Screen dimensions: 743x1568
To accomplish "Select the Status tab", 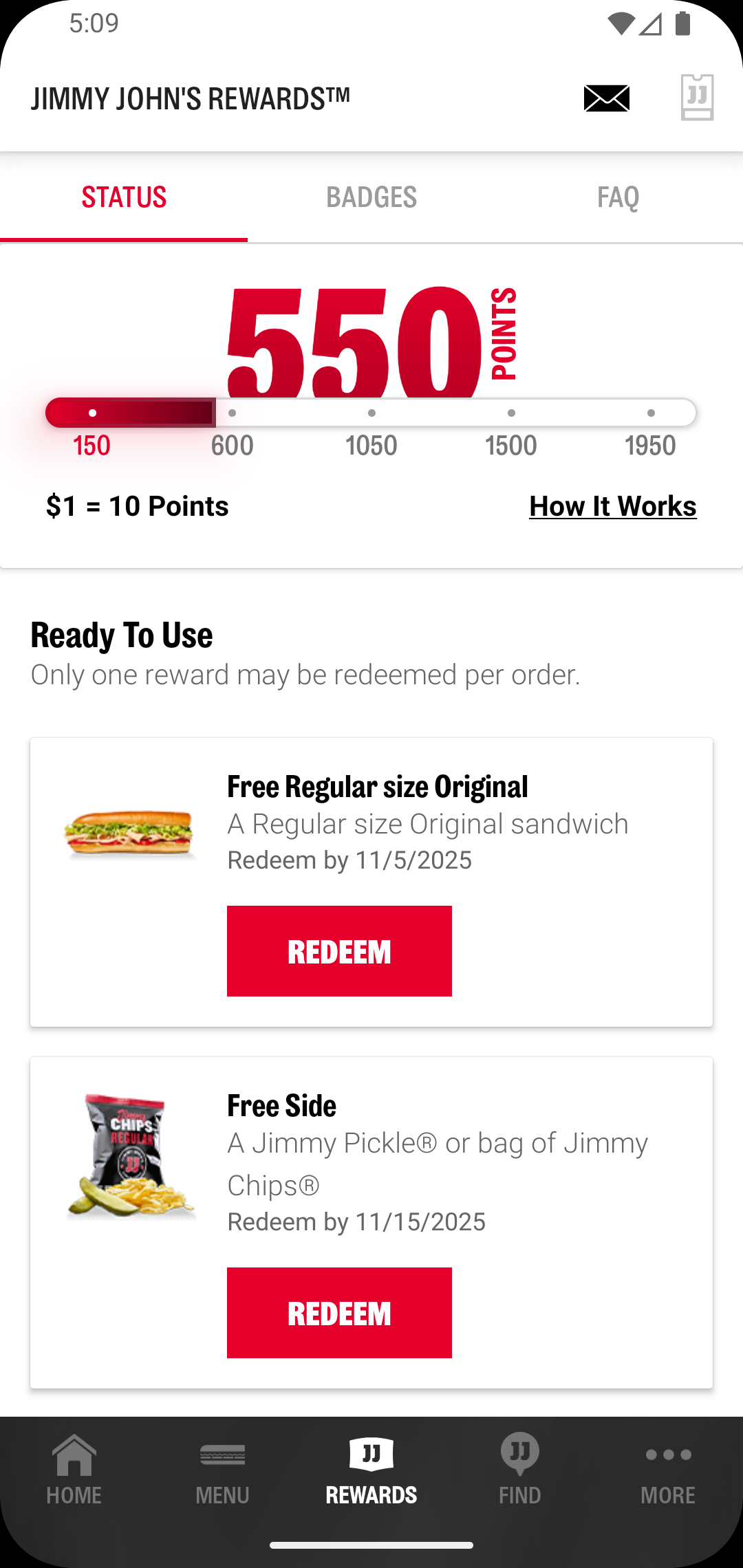I will [x=124, y=197].
